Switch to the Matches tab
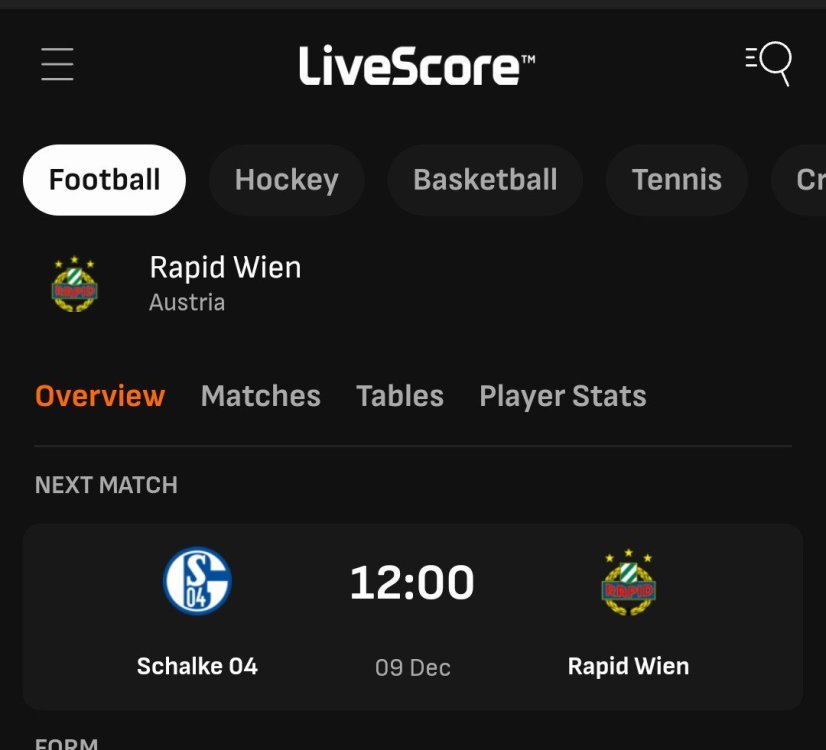The width and height of the screenshot is (826, 750). pos(260,396)
